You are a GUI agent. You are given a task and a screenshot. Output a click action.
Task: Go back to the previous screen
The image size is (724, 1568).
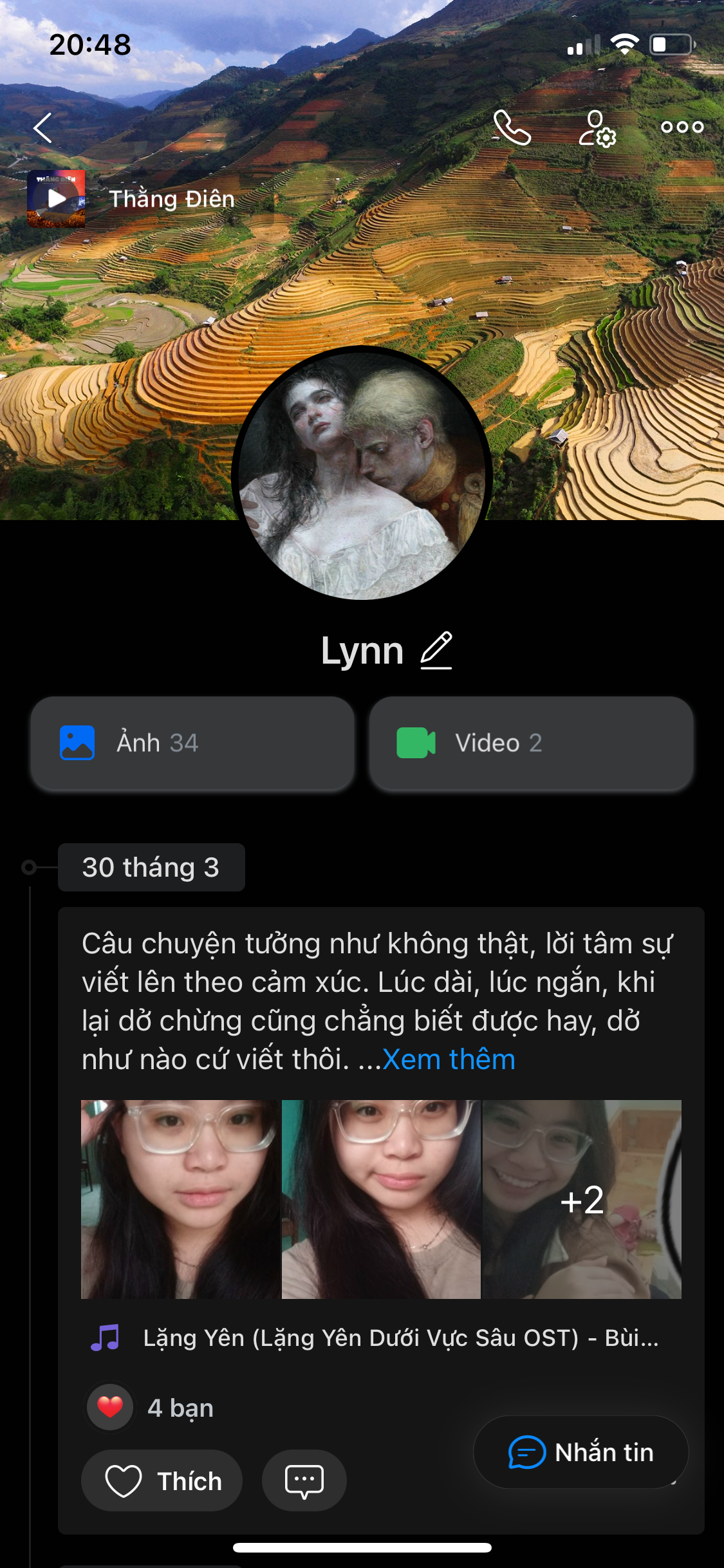click(43, 128)
